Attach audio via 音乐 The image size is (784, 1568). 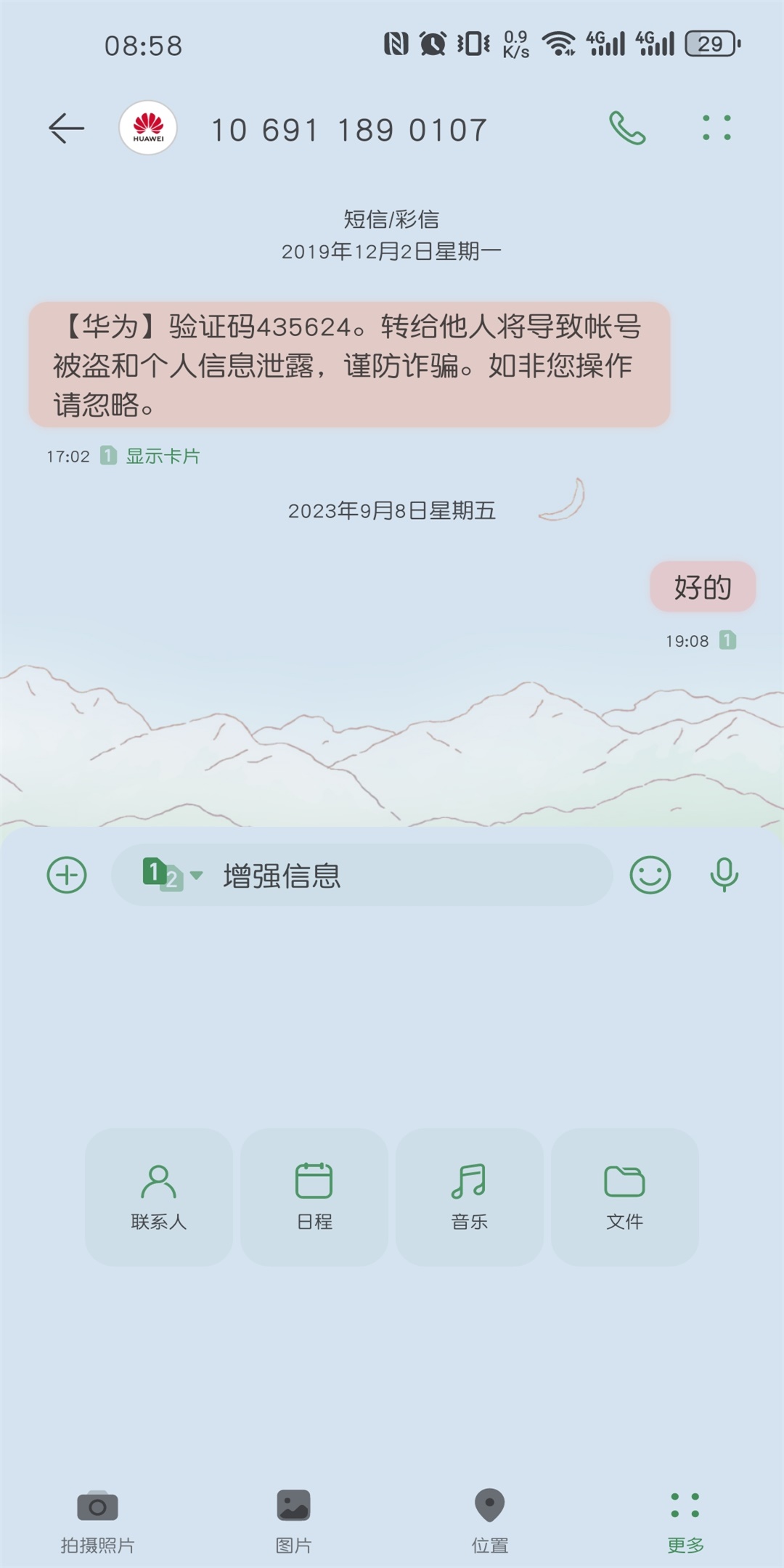coord(470,1197)
